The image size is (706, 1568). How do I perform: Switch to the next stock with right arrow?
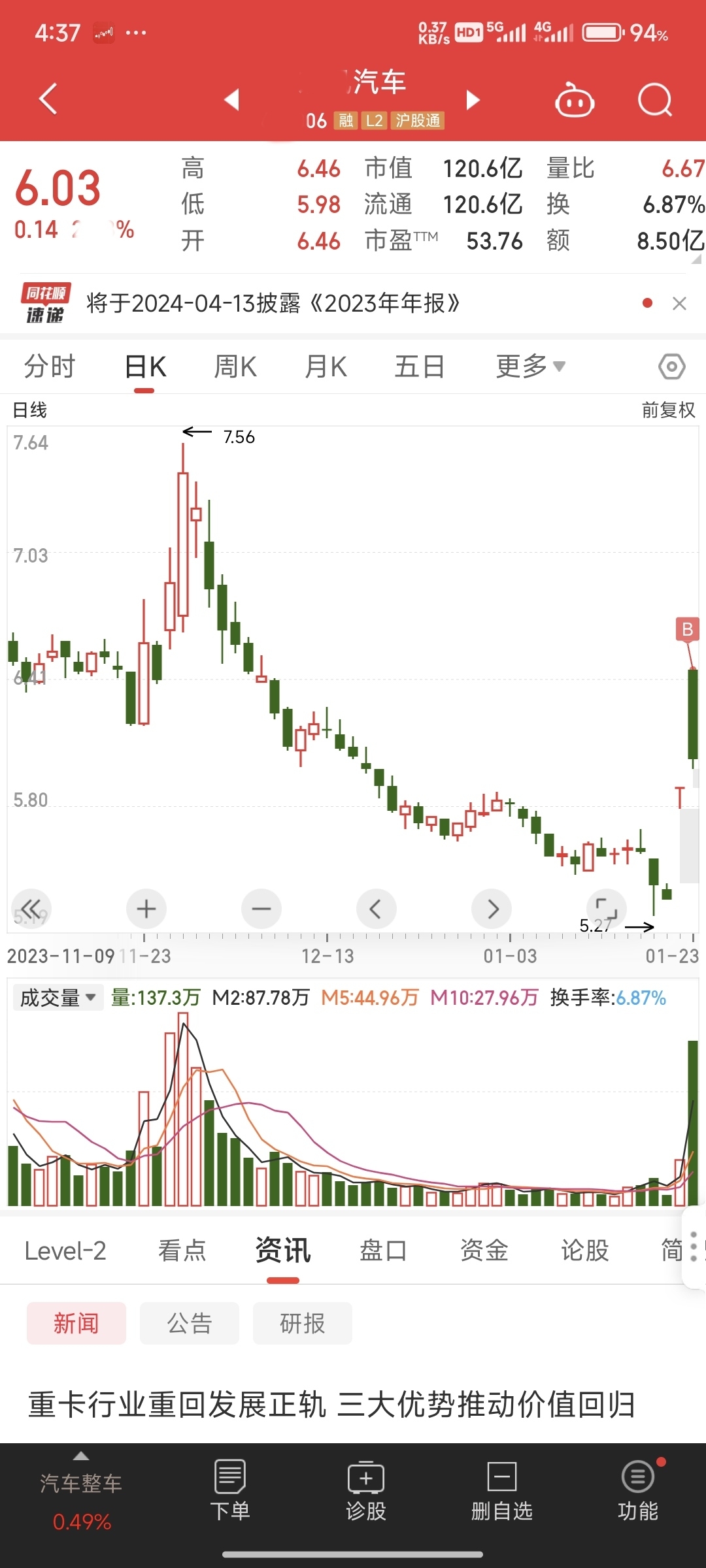tap(473, 99)
